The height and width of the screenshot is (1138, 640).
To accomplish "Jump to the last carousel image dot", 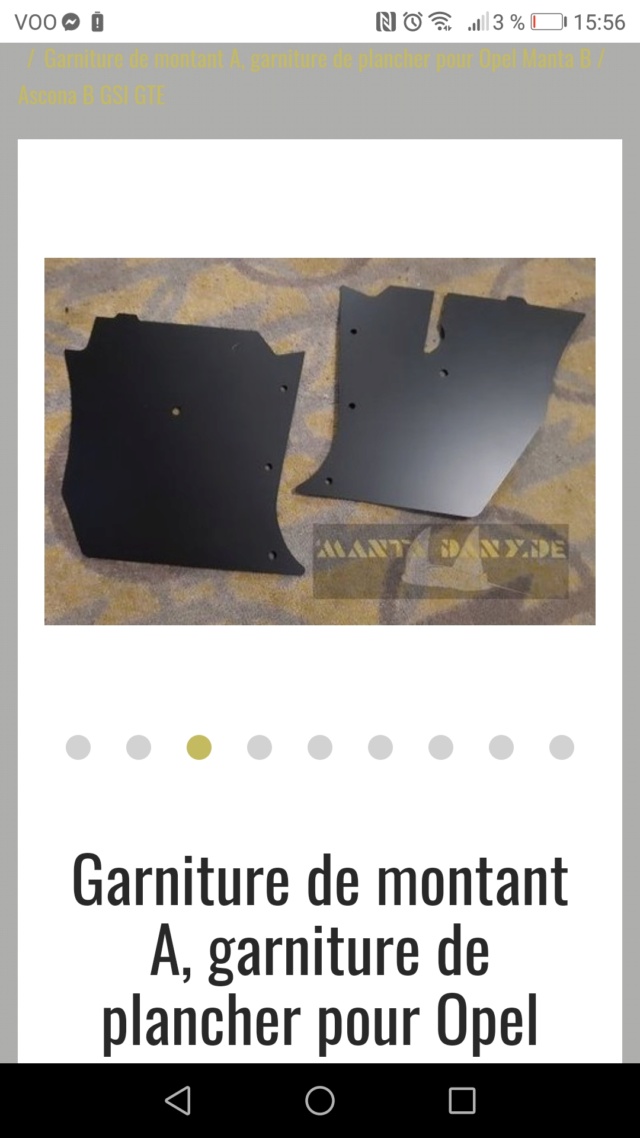I will click(x=562, y=747).
